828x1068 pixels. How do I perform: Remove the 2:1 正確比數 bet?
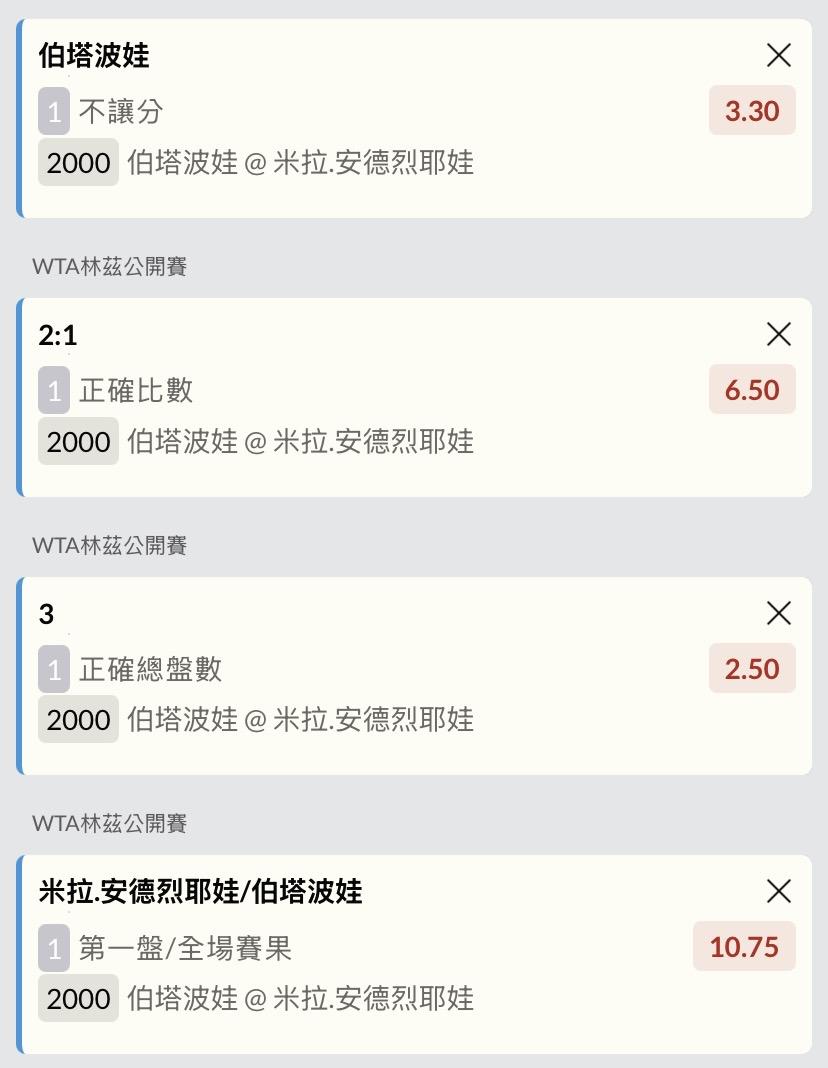coord(778,334)
